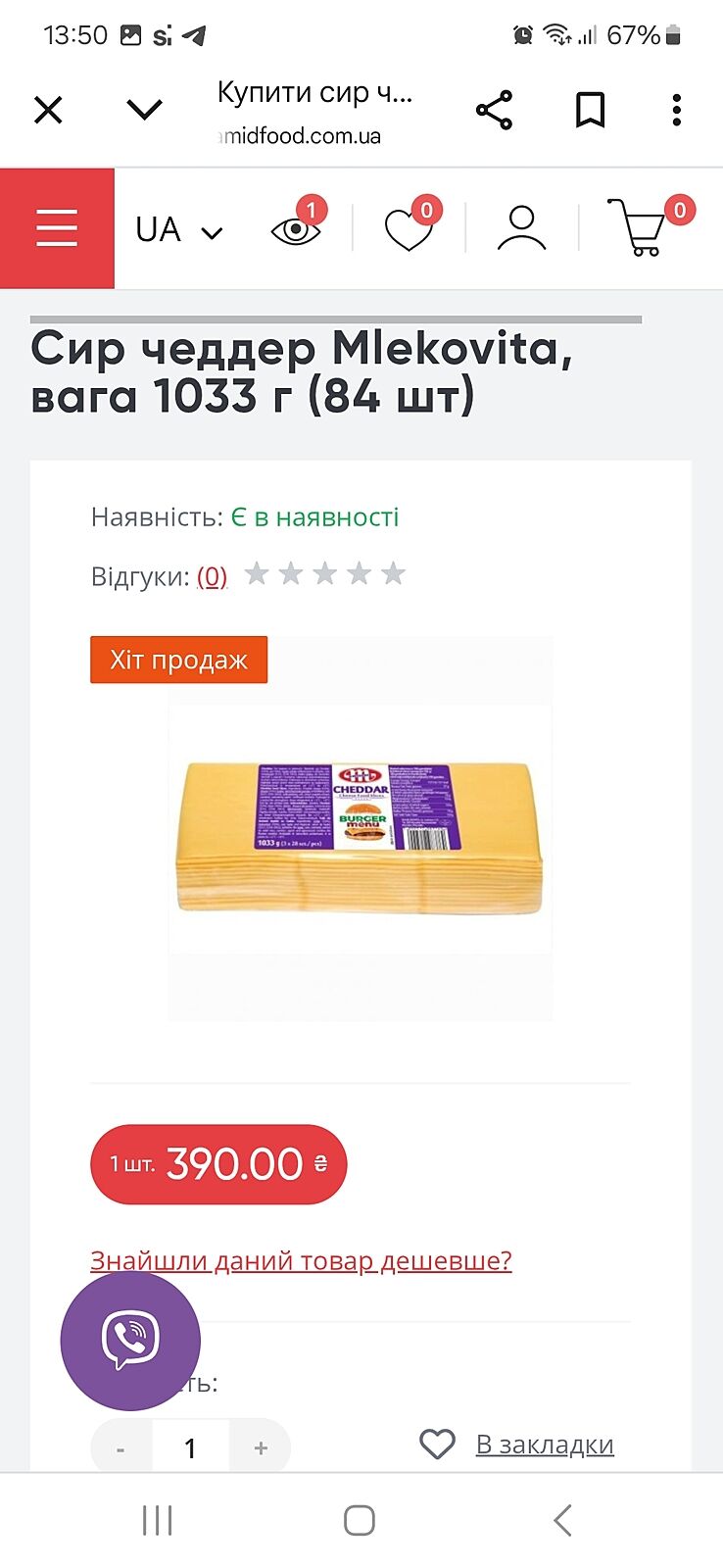Bookmark this page in the browser

click(590, 110)
